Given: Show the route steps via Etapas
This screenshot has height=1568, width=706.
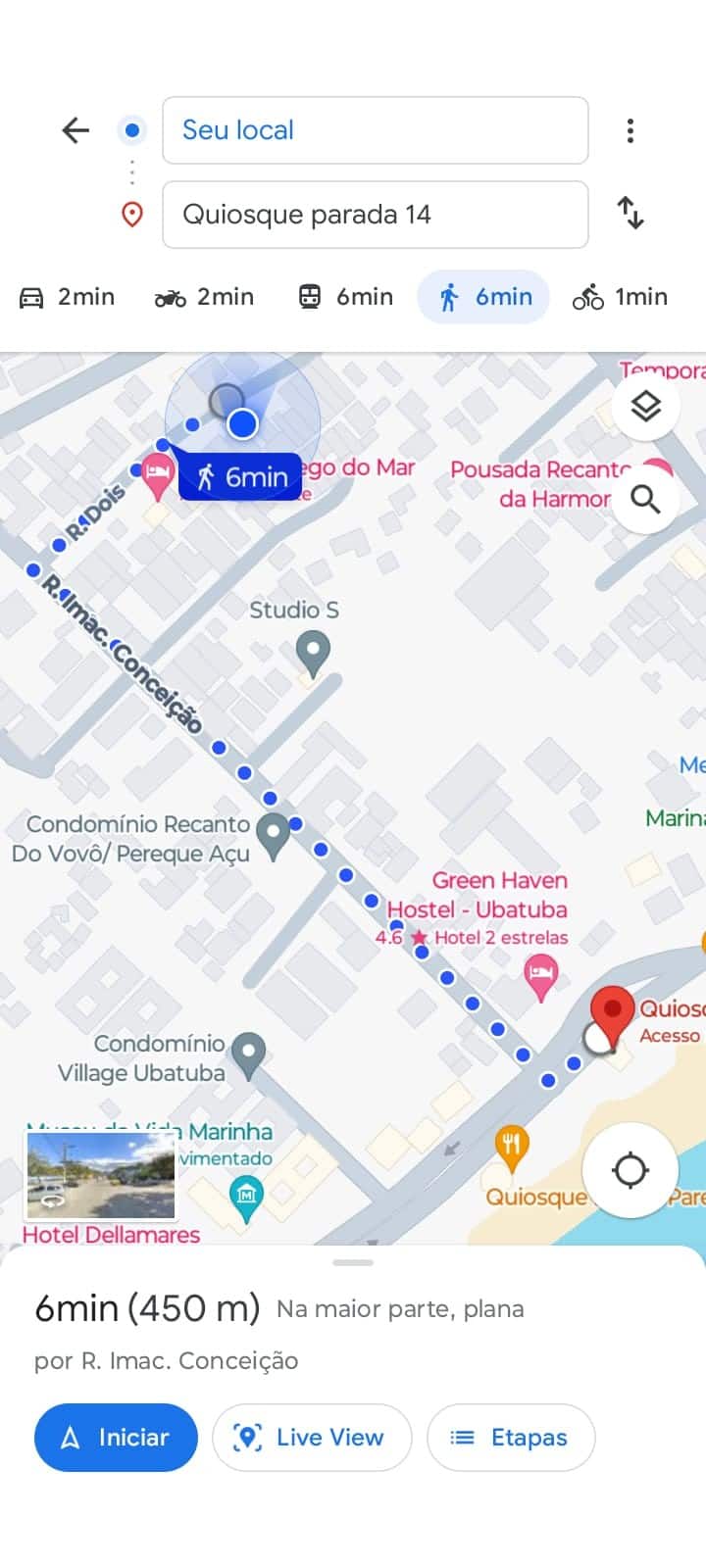Looking at the screenshot, I should coord(511,1438).
